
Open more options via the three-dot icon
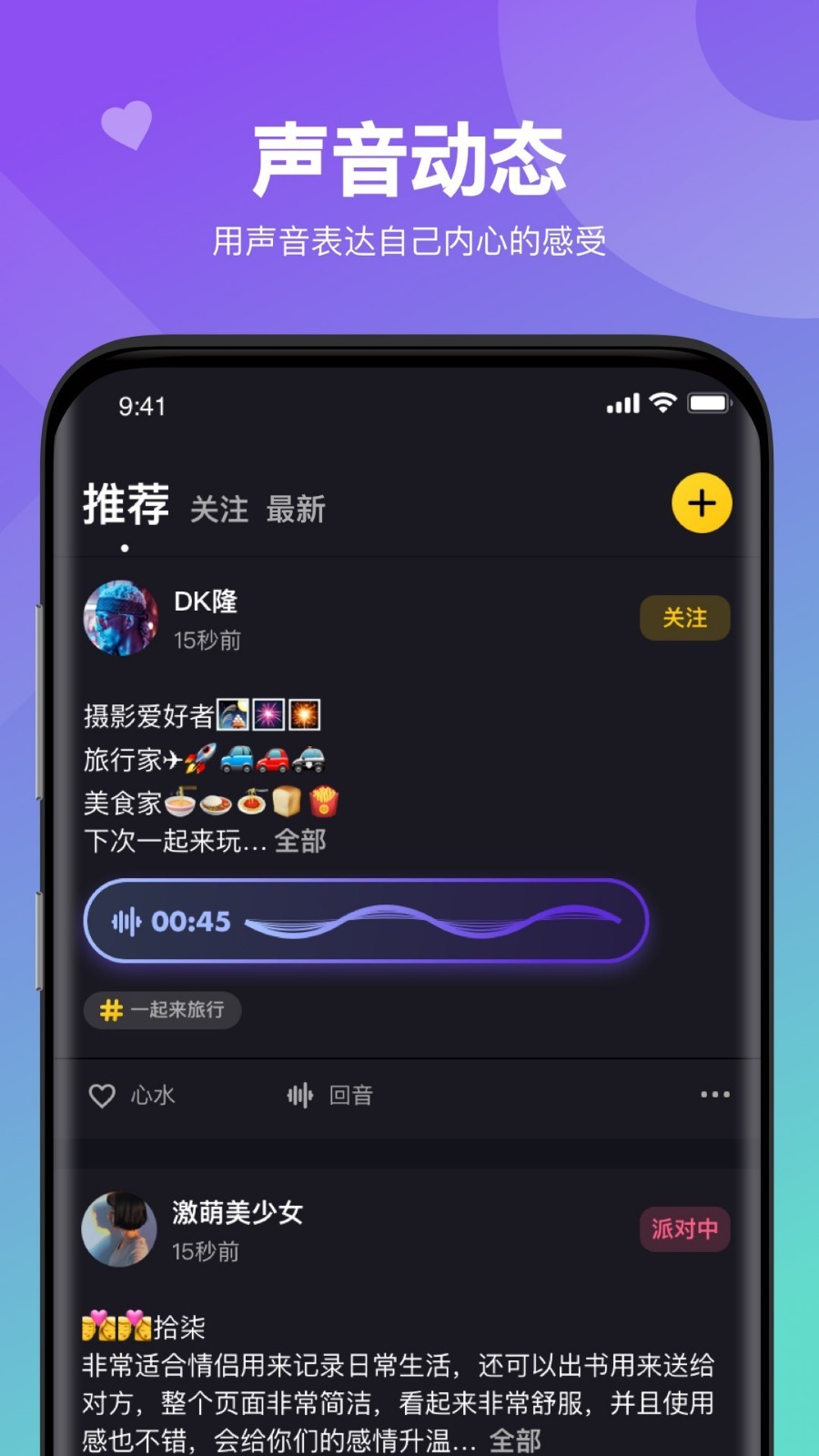[x=715, y=1095]
